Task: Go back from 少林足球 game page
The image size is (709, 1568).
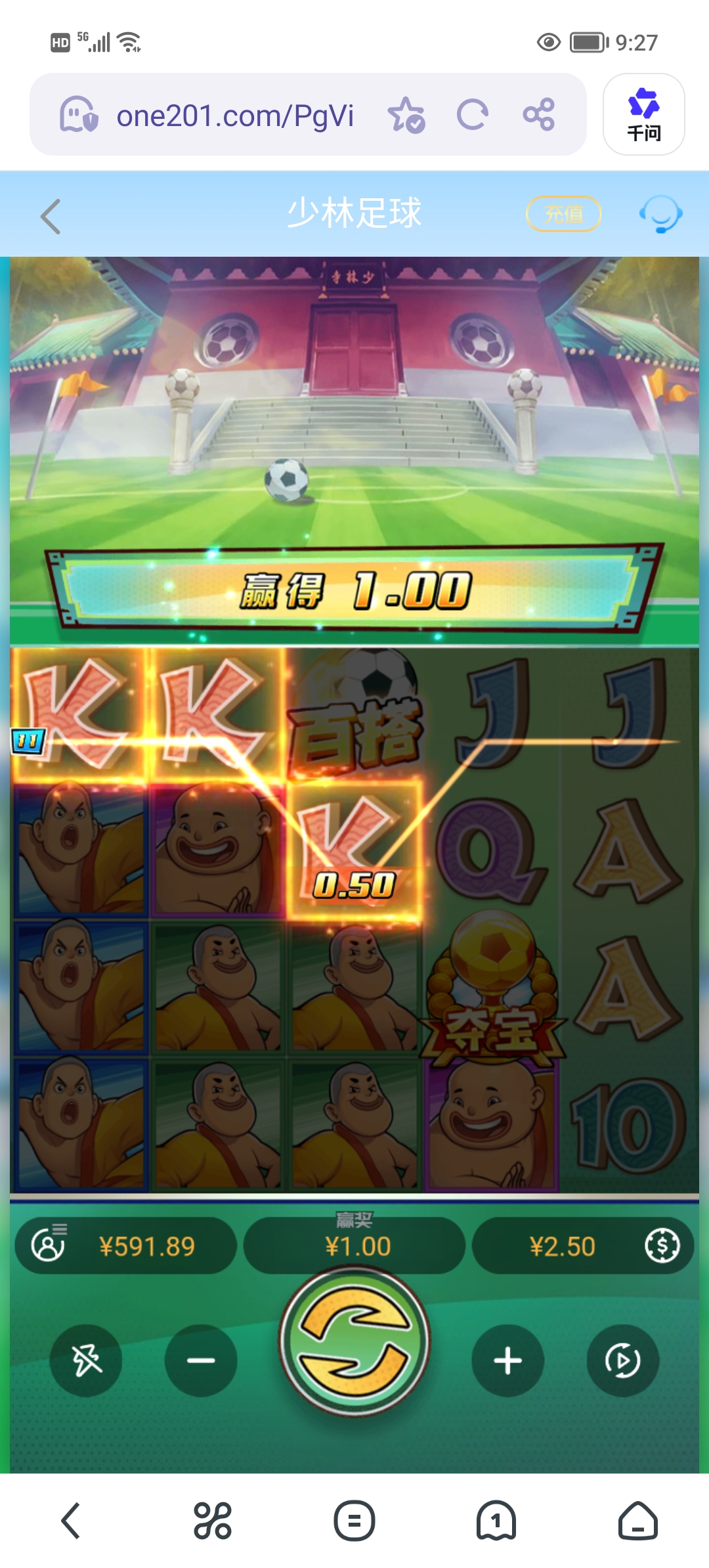Action: click(51, 217)
